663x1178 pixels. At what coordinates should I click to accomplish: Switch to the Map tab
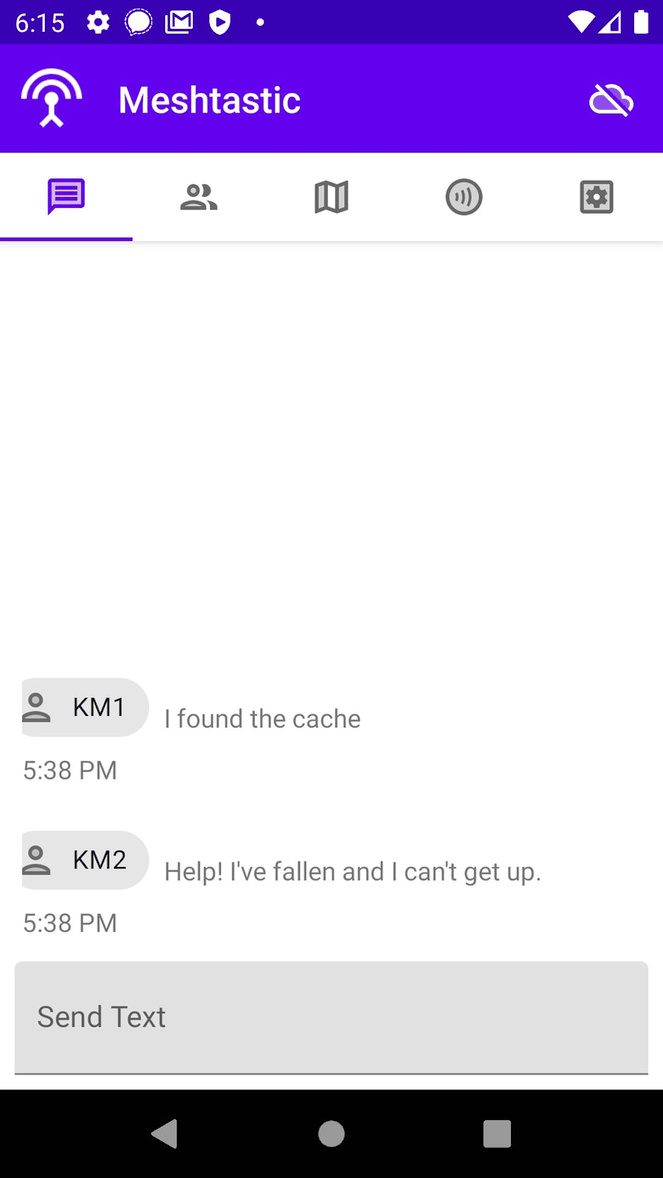pos(331,197)
